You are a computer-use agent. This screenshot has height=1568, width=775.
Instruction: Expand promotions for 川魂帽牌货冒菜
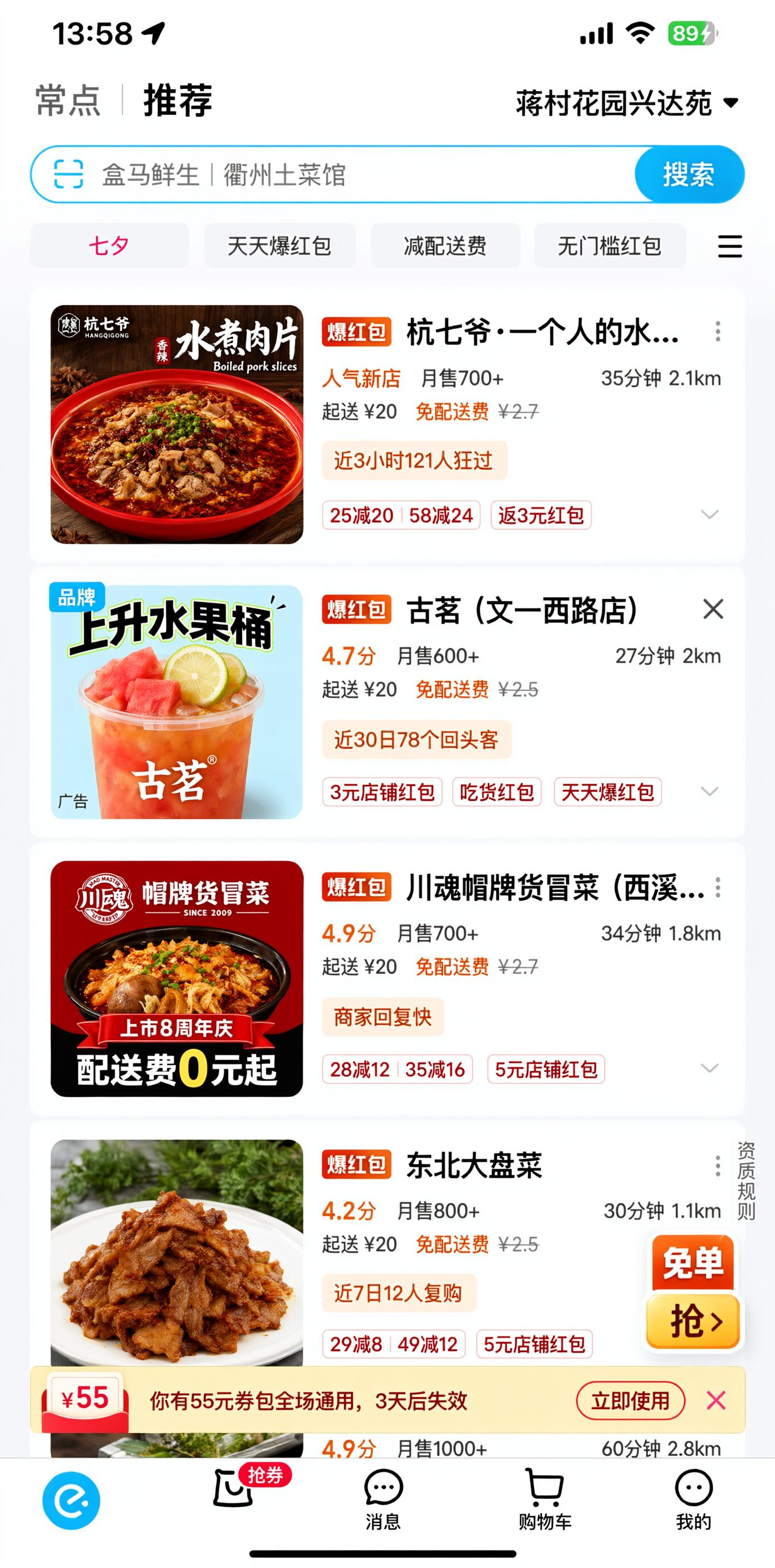709,1068
